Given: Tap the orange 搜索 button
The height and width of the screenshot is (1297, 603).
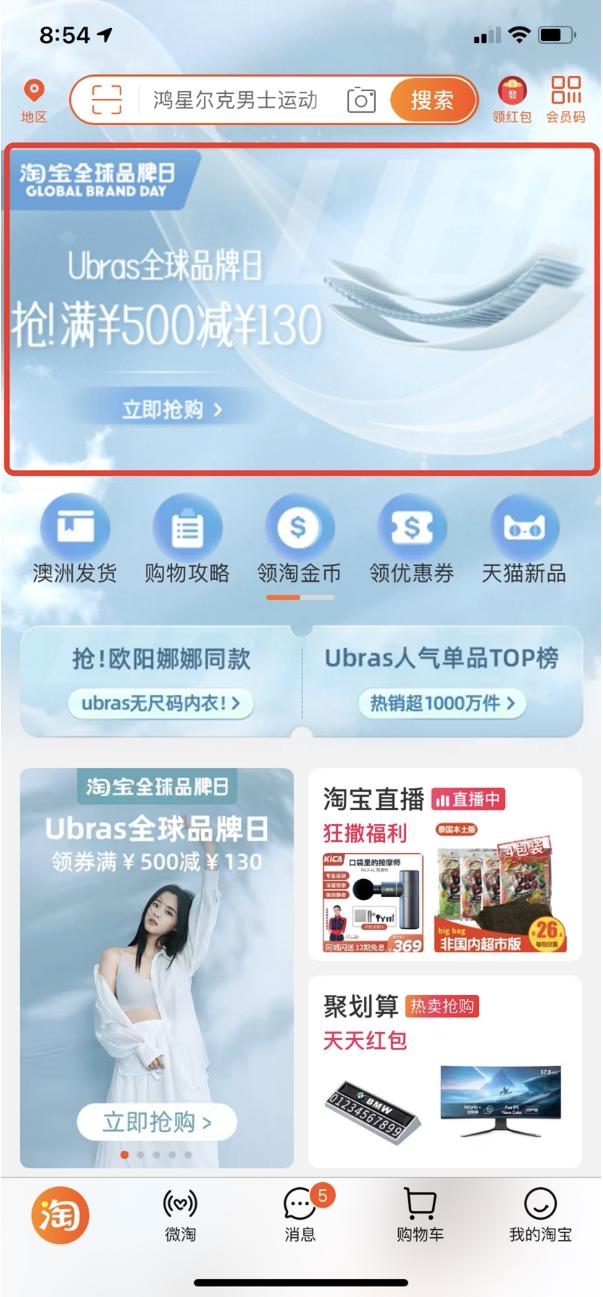Looking at the screenshot, I should click(432, 100).
